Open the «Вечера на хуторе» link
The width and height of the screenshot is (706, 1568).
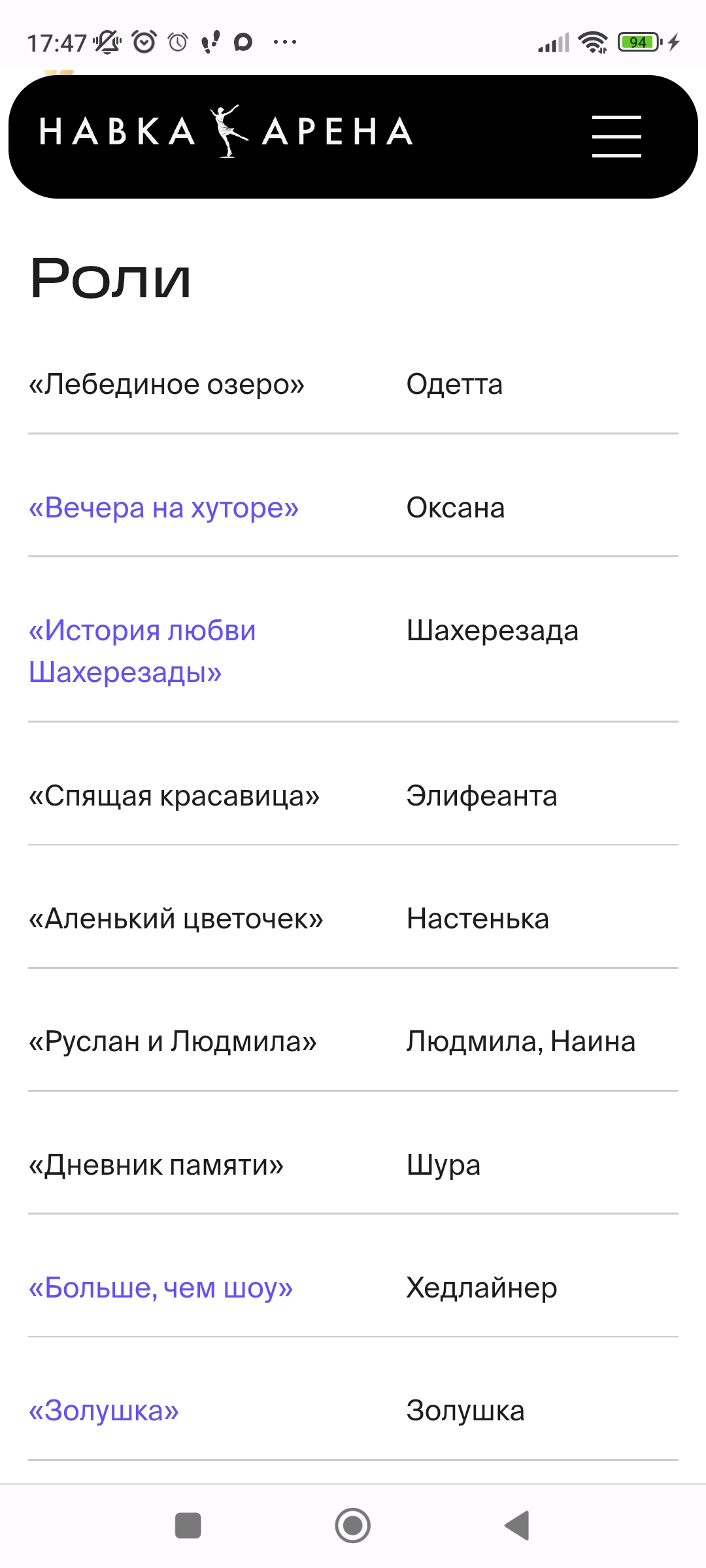tap(162, 508)
